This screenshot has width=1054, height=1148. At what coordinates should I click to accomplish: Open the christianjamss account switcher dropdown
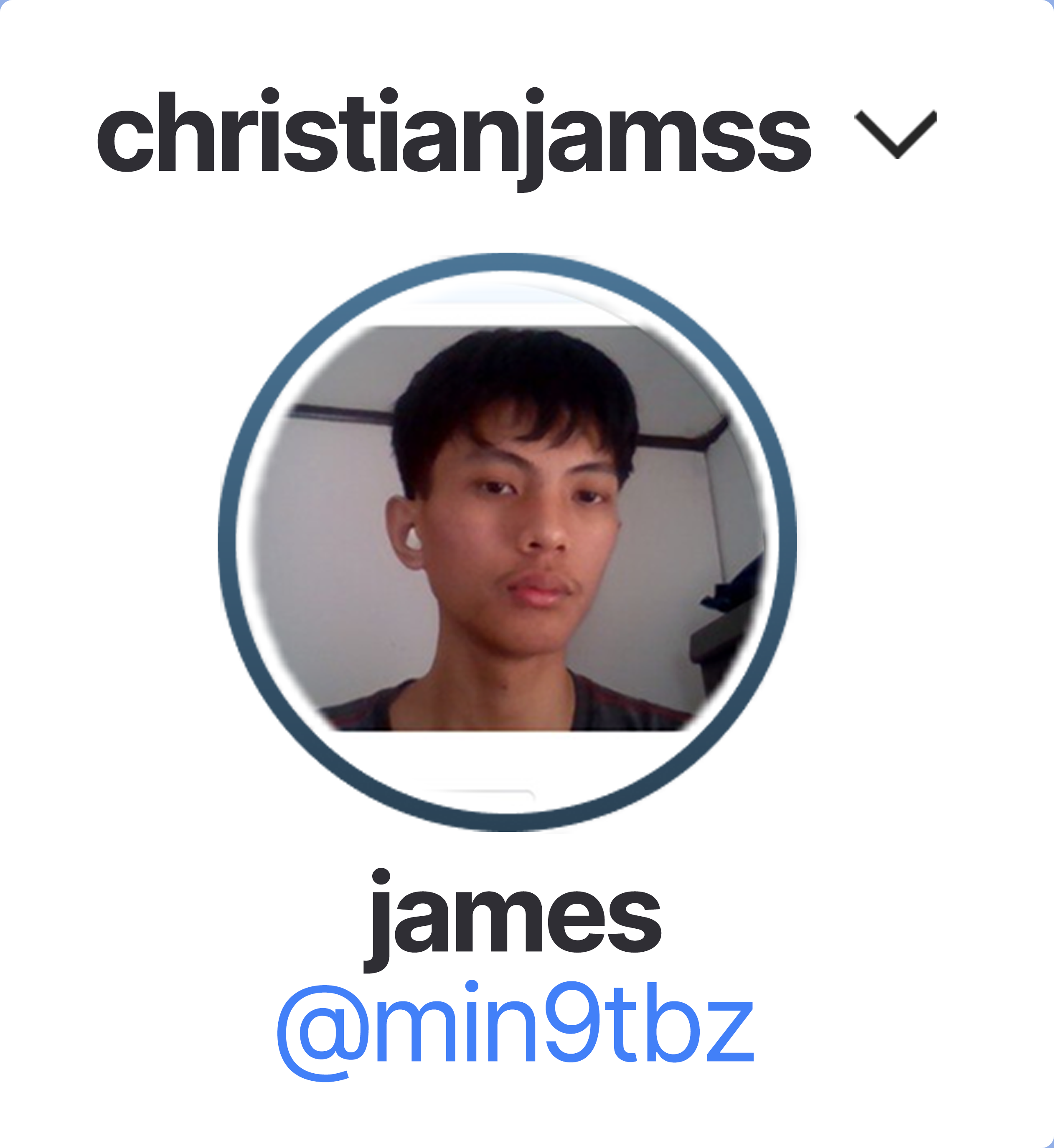(x=894, y=135)
